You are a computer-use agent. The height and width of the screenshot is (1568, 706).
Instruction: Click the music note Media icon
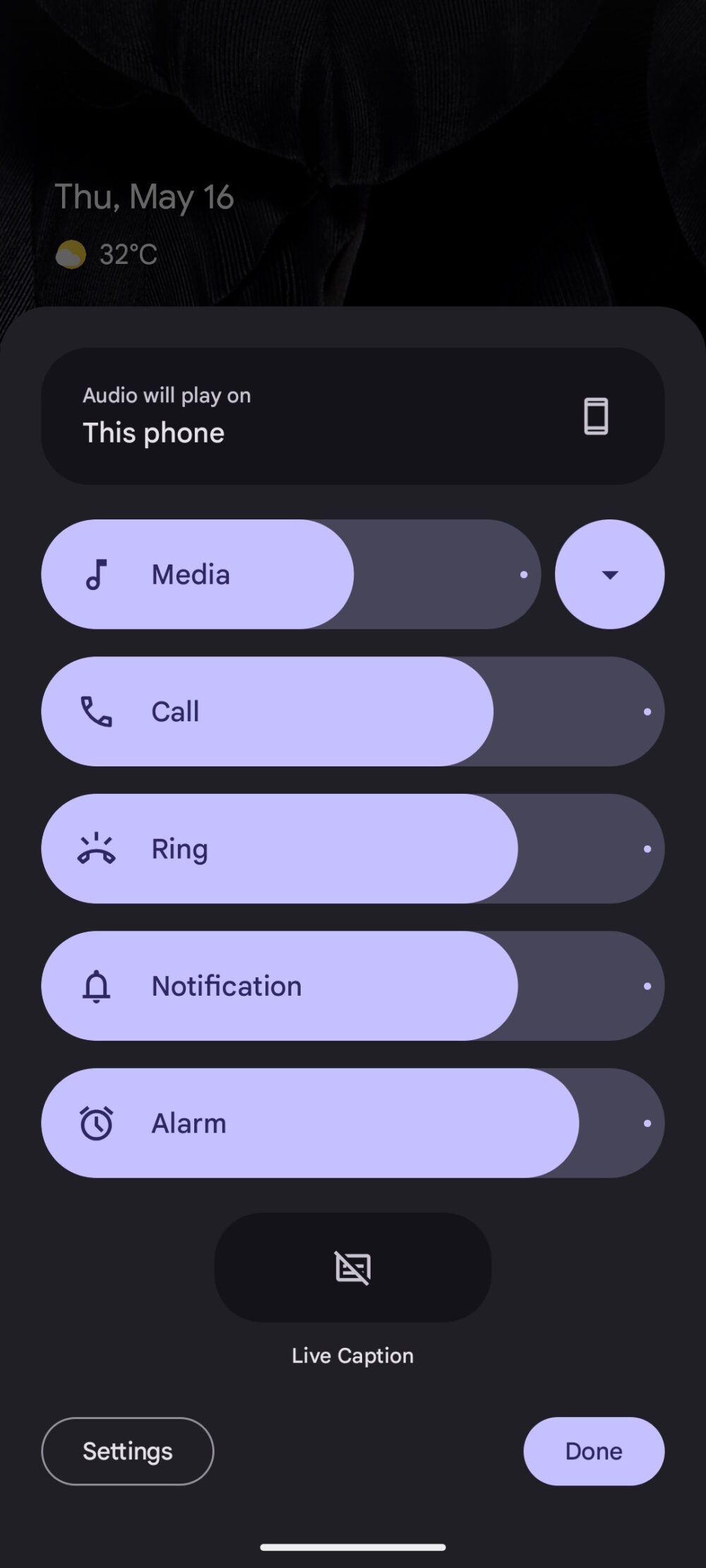[97, 574]
